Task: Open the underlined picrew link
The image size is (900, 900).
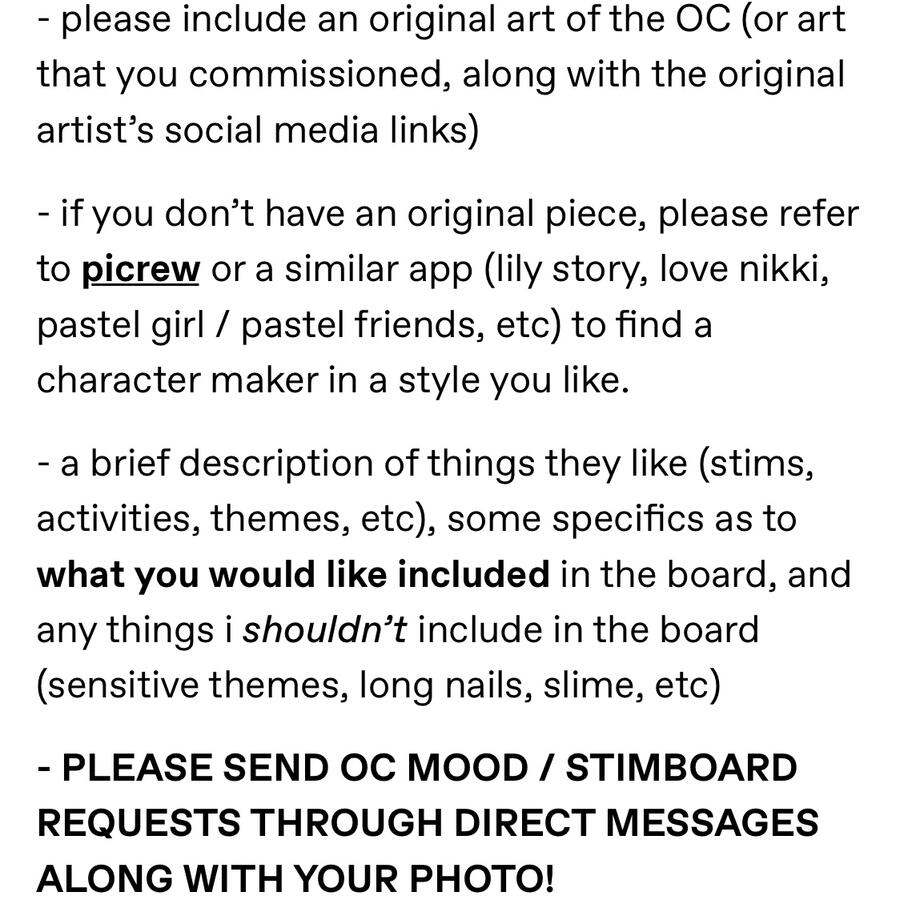Action: (x=140, y=269)
